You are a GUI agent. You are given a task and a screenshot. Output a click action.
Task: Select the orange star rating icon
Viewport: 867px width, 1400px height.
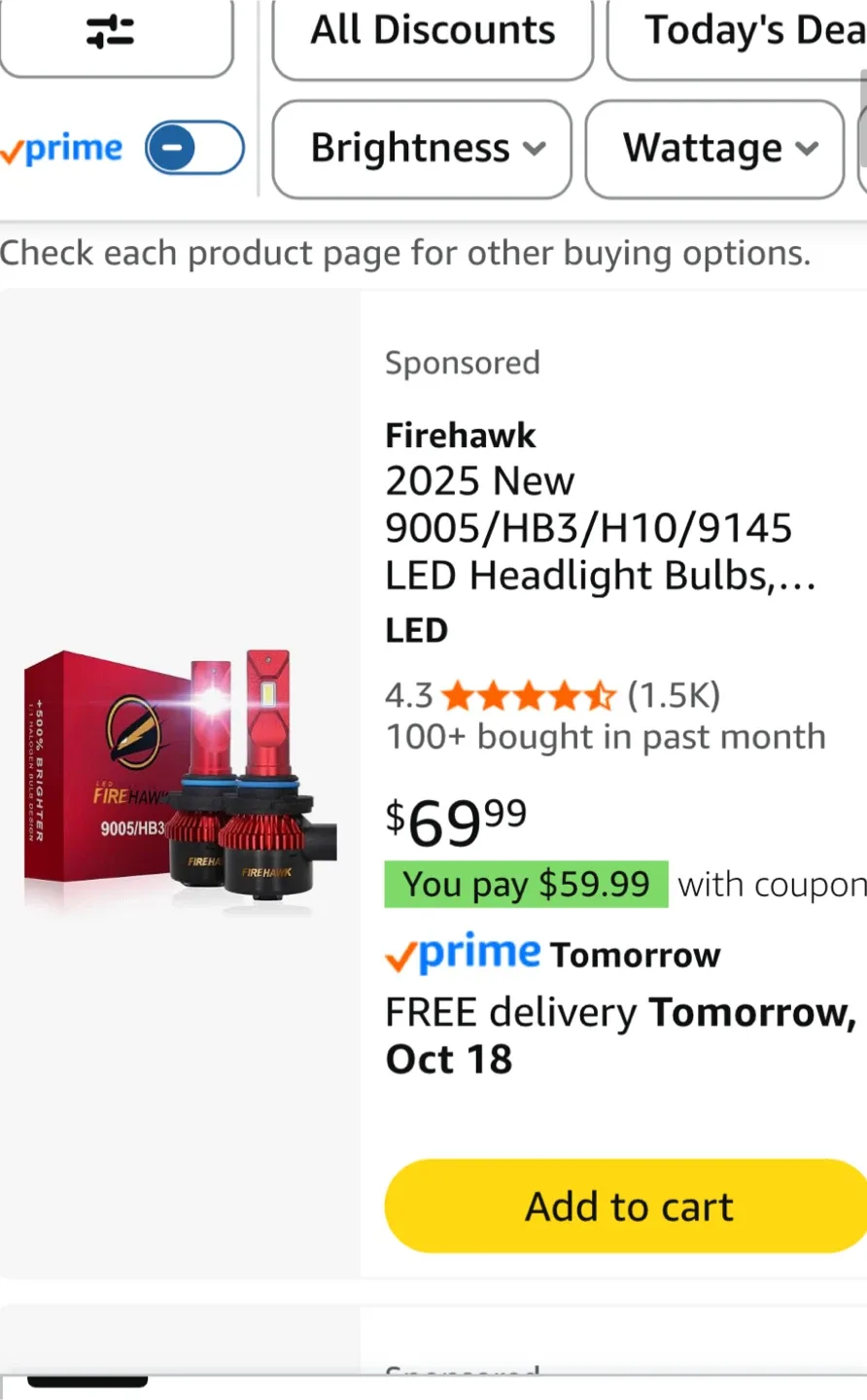[530, 695]
